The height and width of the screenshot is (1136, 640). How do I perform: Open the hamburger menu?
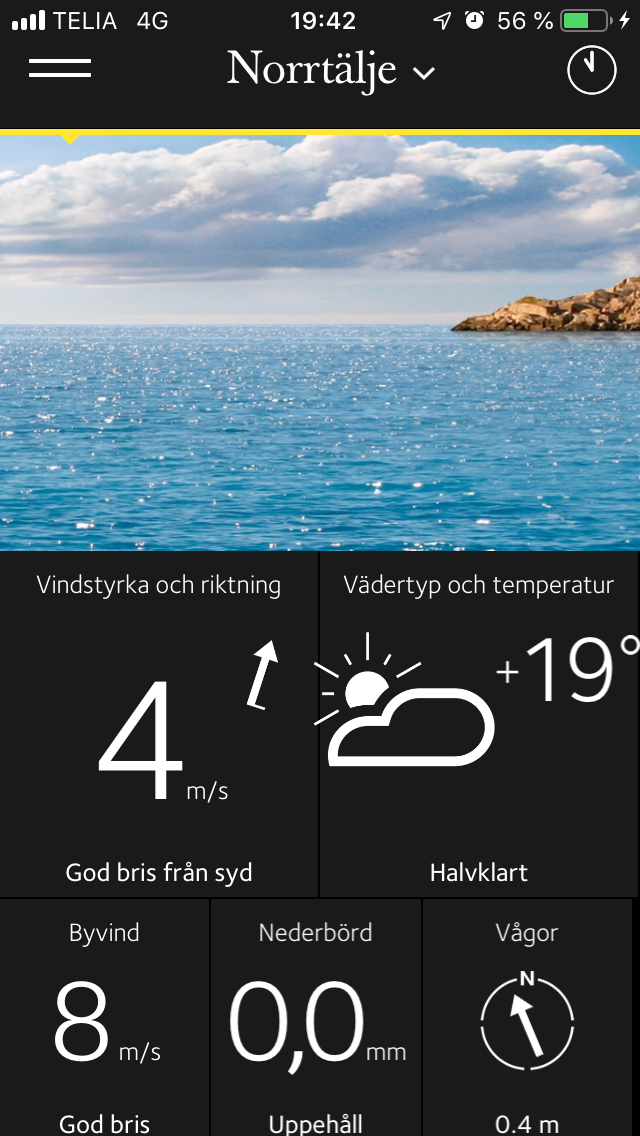click(x=60, y=68)
